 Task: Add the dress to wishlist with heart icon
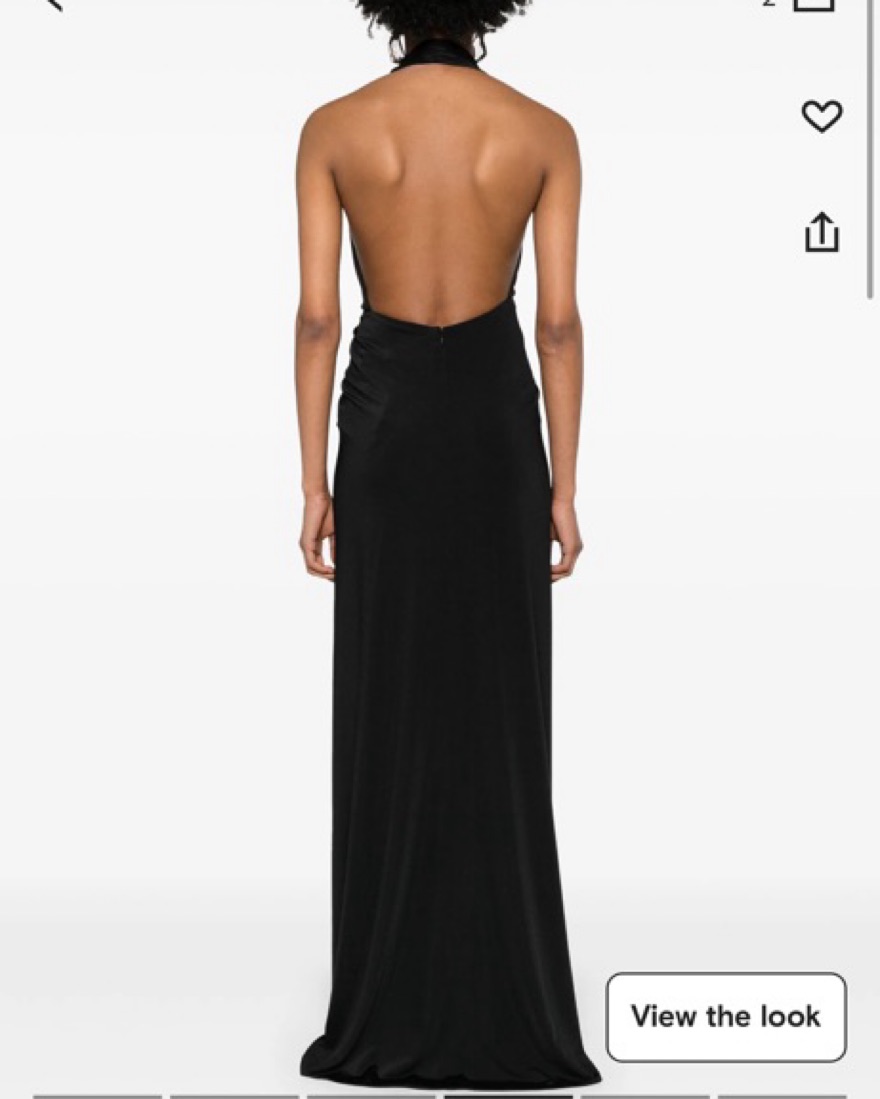tap(822, 117)
